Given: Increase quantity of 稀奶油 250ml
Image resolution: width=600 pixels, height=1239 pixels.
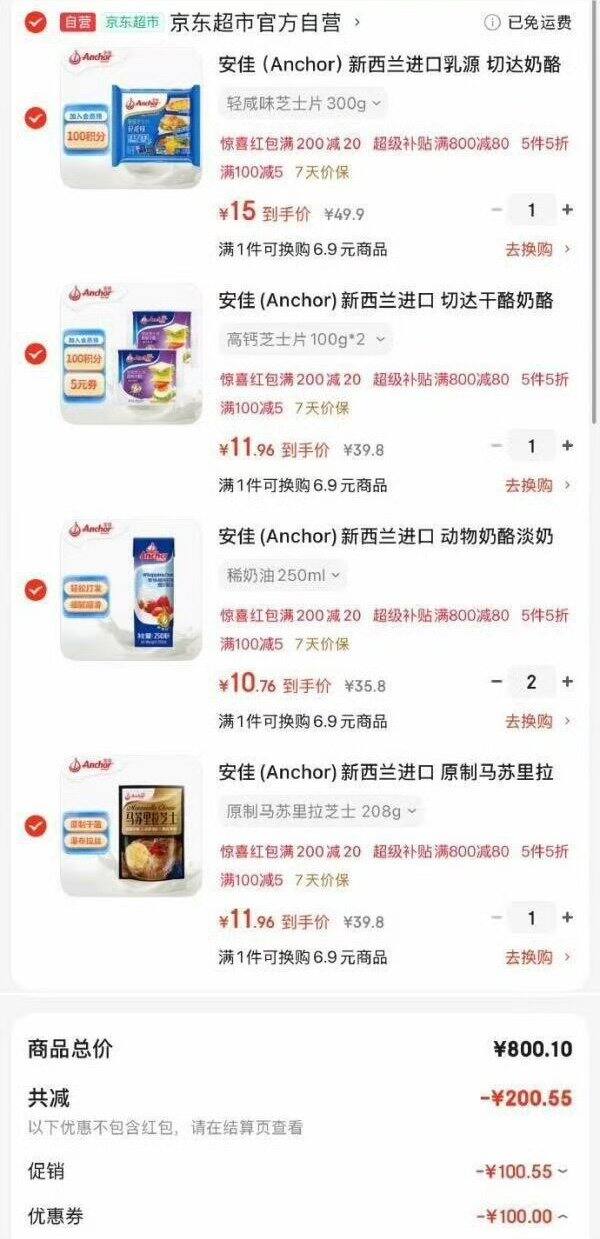Looking at the screenshot, I should [x=568, y=682].
